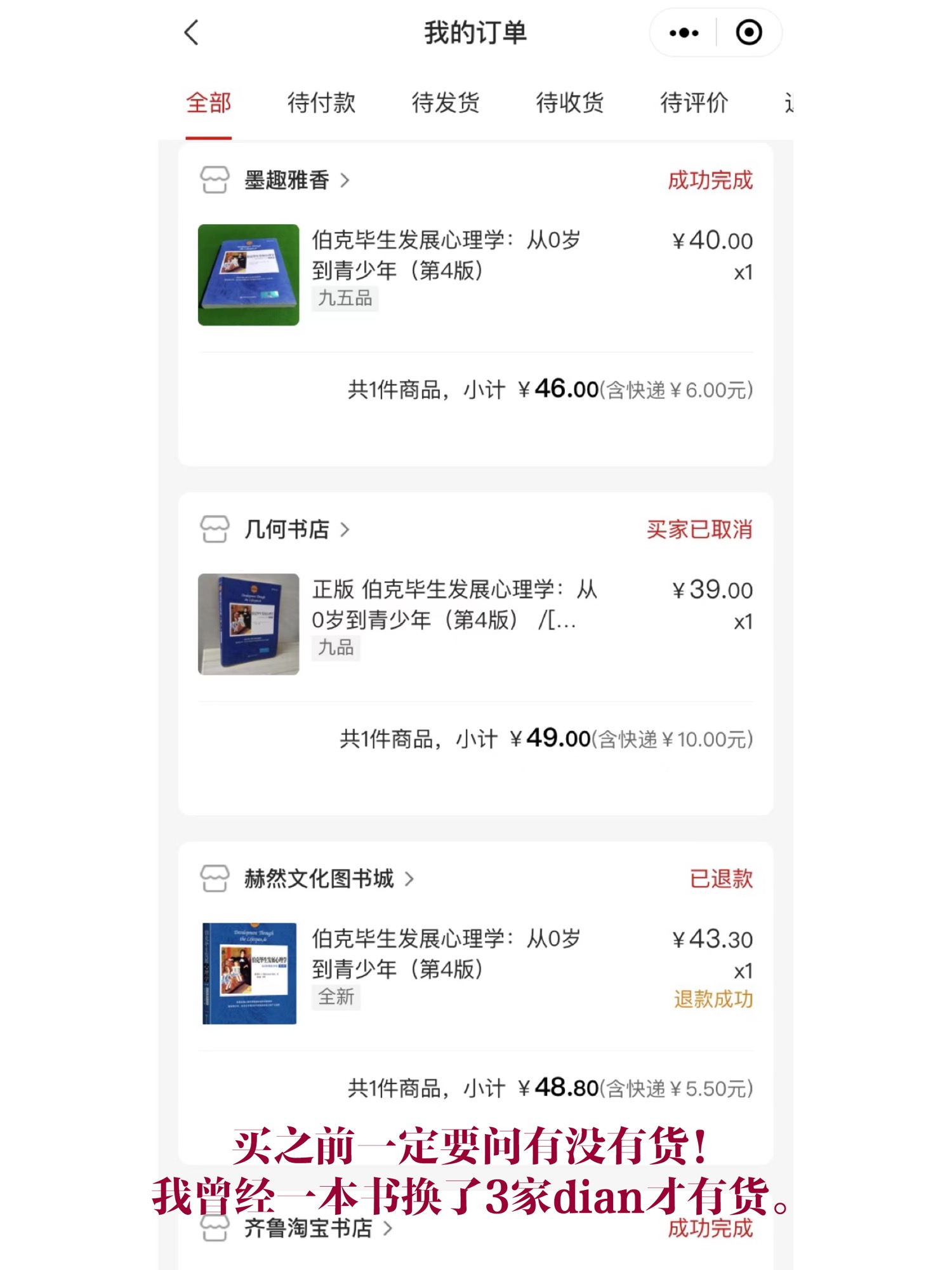This screenshot has height=1270, width=952.
Task: Switch to the 待付款 tab
Action: (x=321, y=103)
